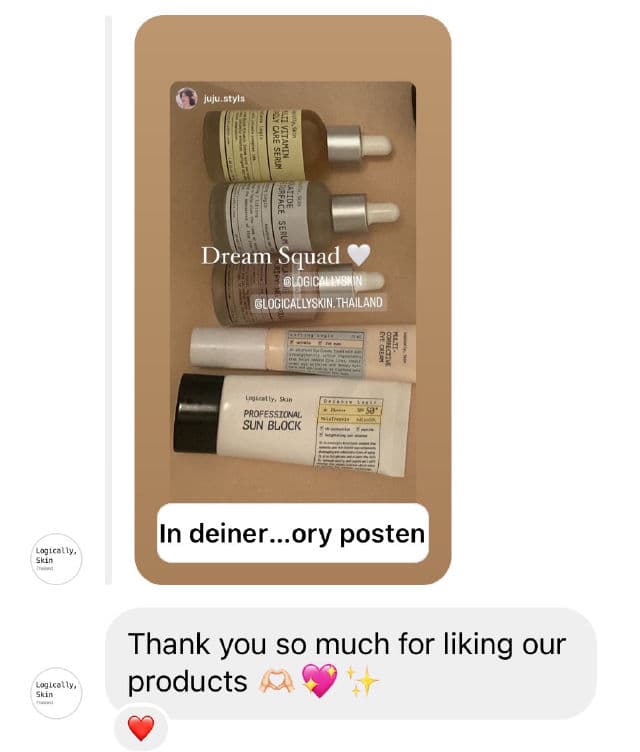
Task: Open the shared story mention from juju.styls
Action: [x=292, y=280]
